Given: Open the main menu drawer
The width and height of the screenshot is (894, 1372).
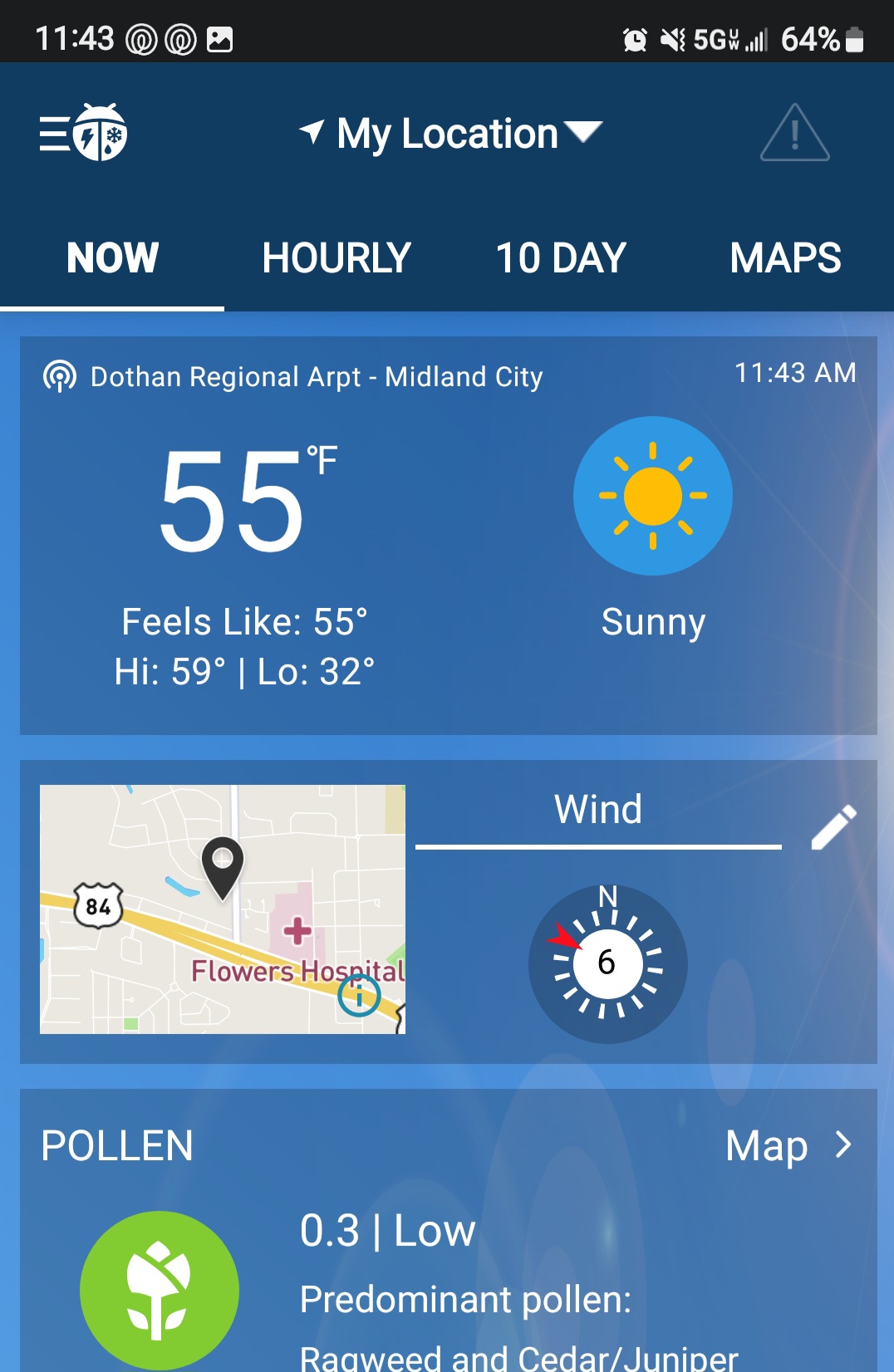Looking at the screenshot, I should [82, 133].
